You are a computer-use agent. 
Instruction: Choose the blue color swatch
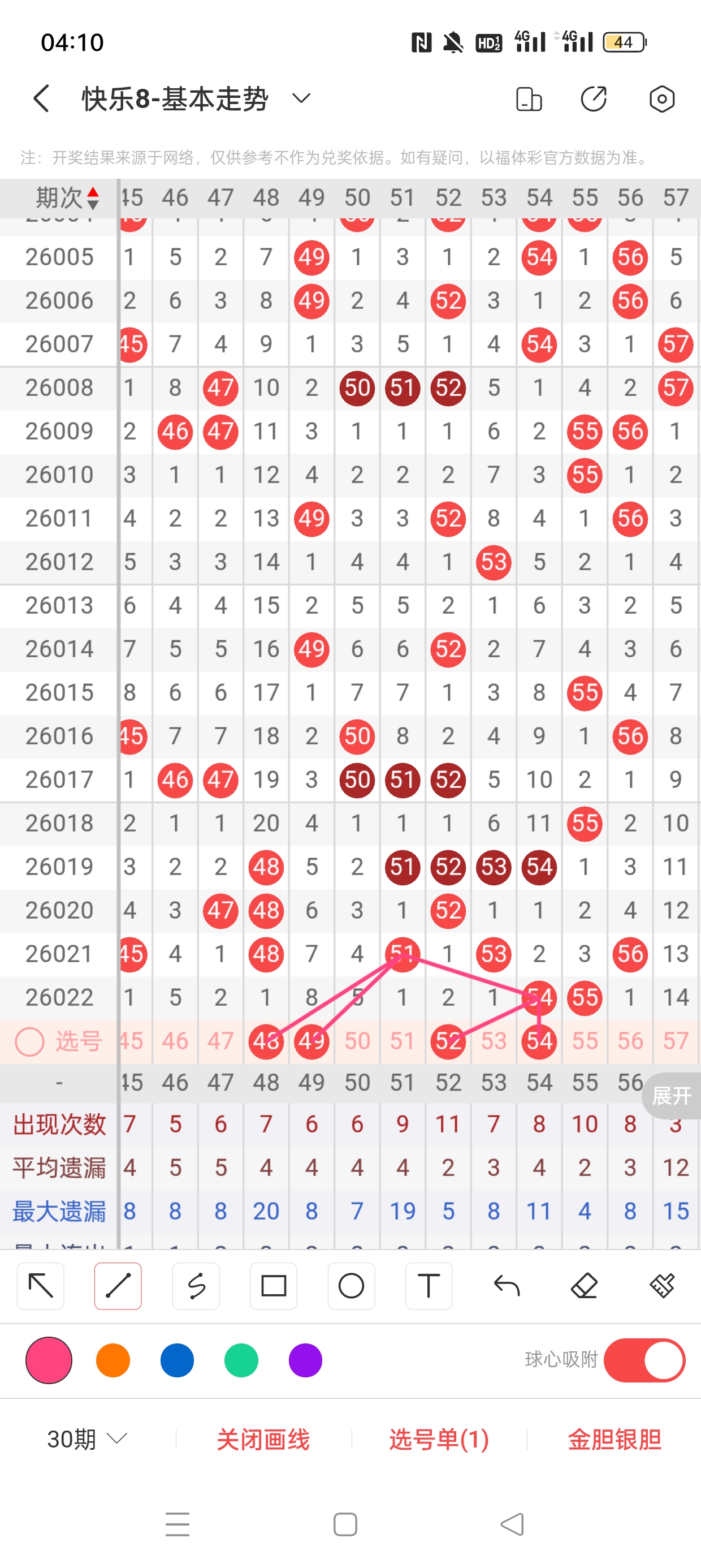(x=177, y=1360)
